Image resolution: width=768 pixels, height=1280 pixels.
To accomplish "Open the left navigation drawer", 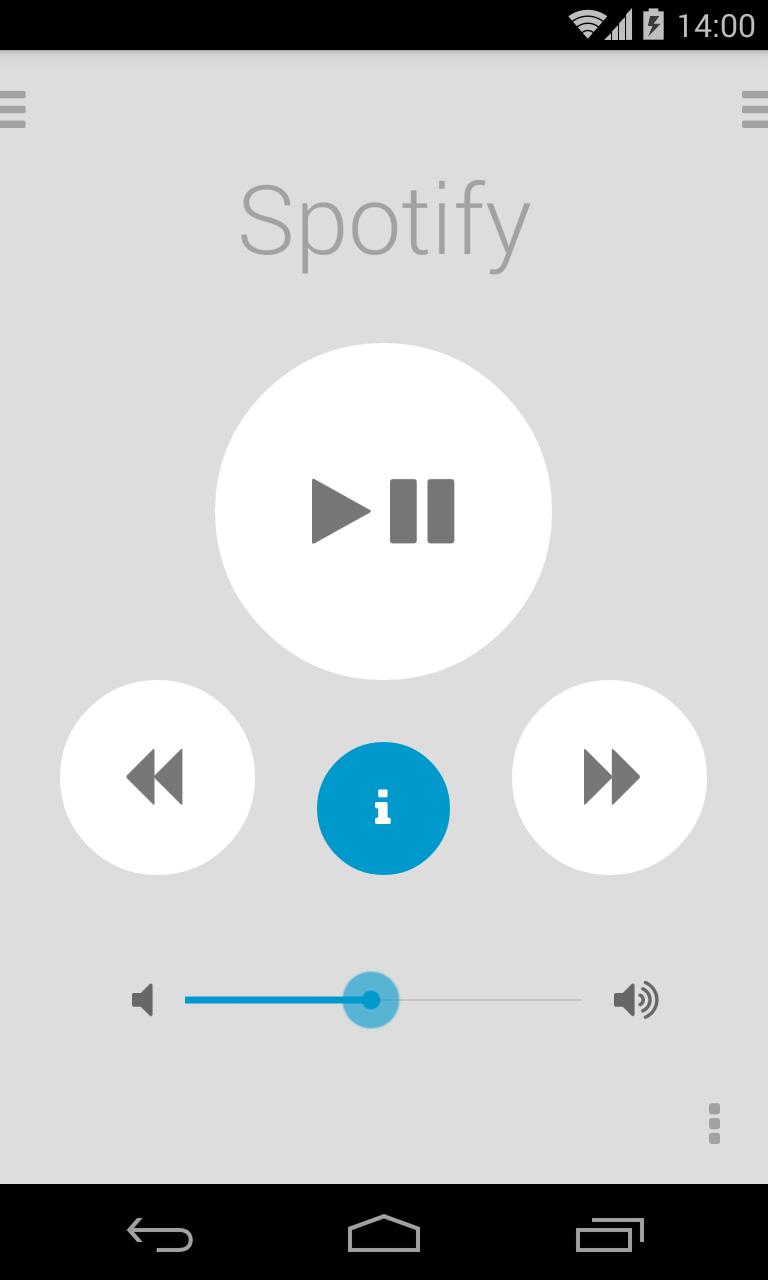I will tap(13, 109).
